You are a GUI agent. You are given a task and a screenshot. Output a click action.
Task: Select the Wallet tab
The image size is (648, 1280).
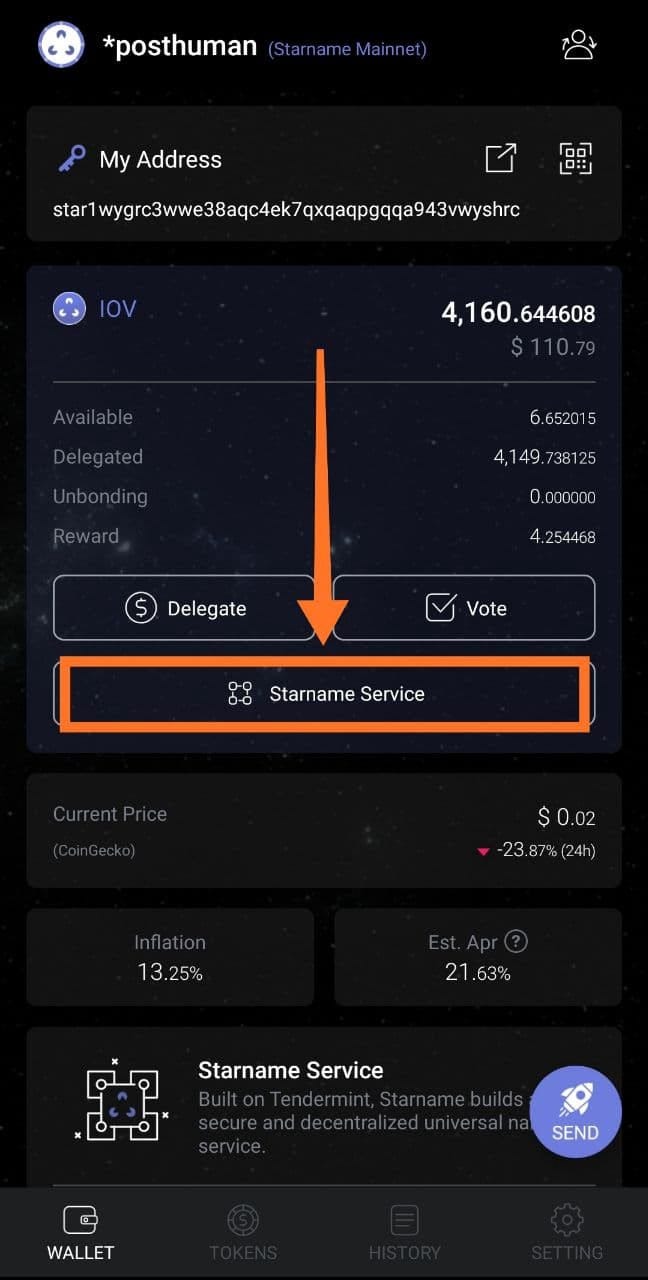[x=81, y=1233]
